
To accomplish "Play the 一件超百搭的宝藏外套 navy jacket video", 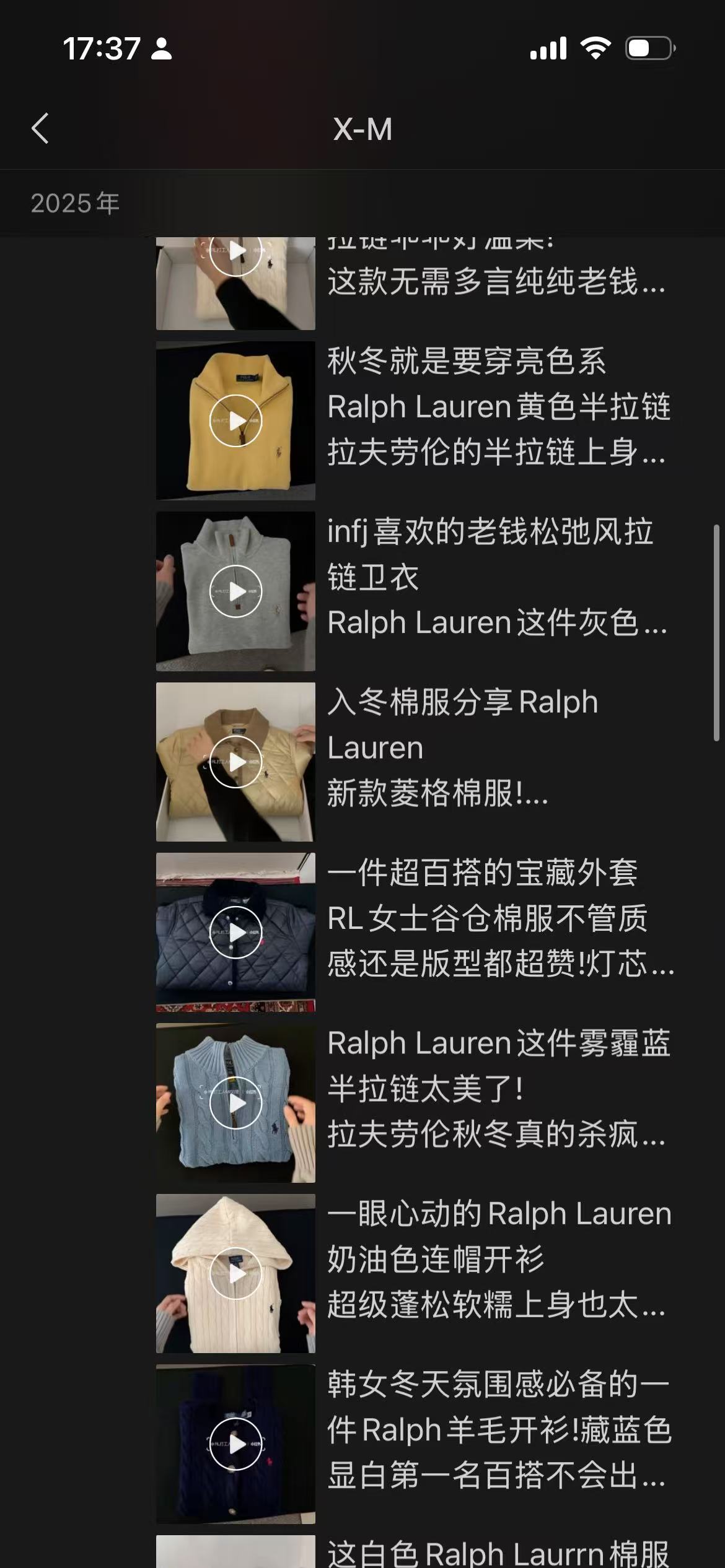I will pos(235,932).
